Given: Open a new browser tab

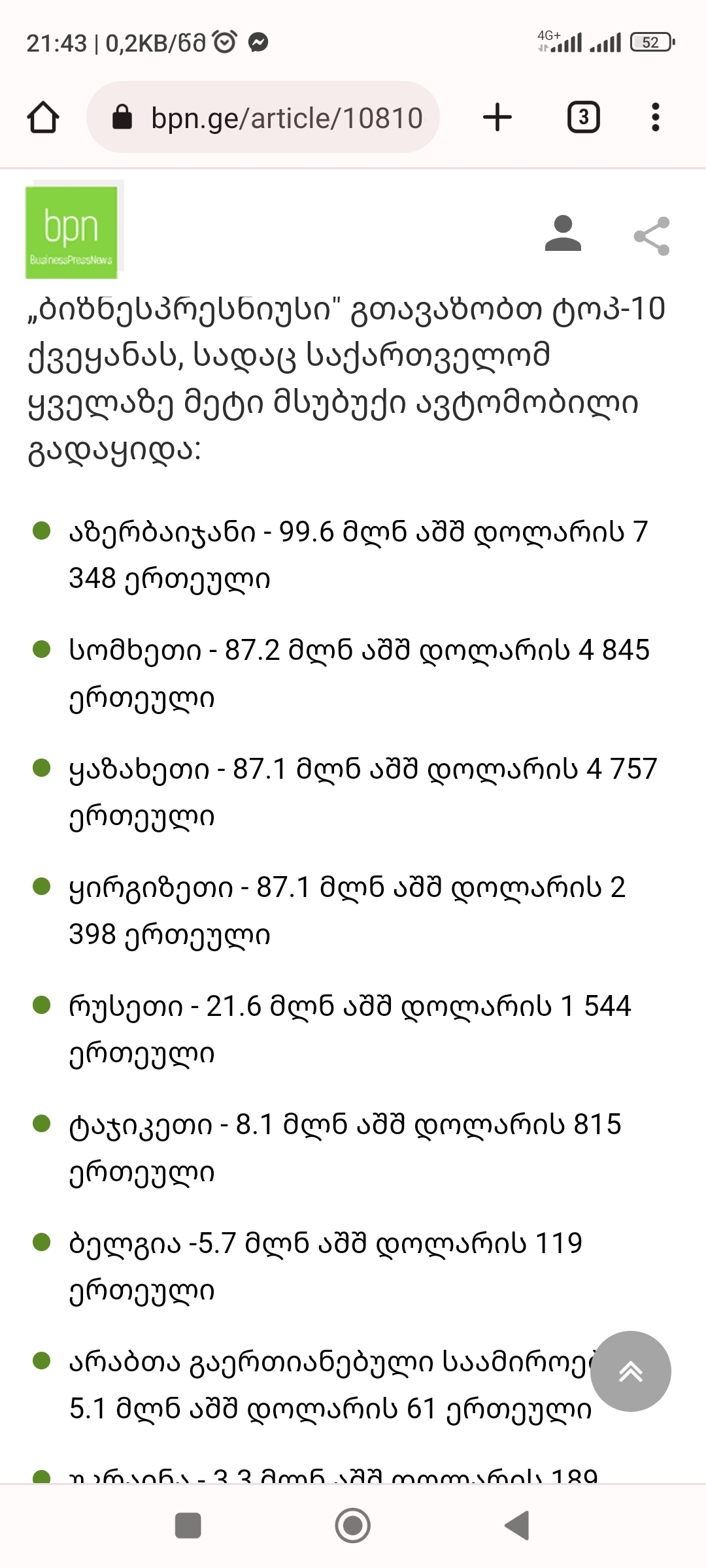Looking at the screenshot, I should 497,118.
